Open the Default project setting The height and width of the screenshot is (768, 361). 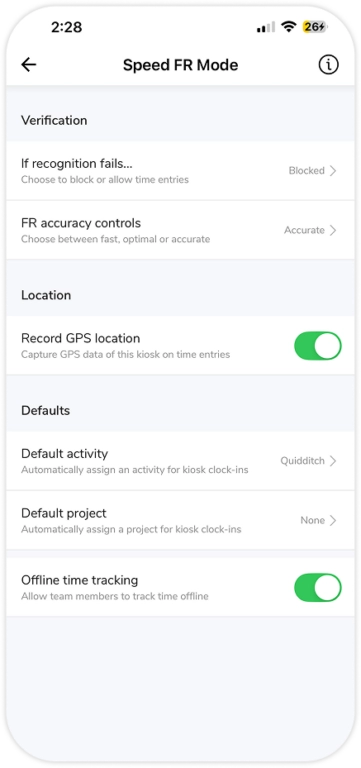pos(180,520)
